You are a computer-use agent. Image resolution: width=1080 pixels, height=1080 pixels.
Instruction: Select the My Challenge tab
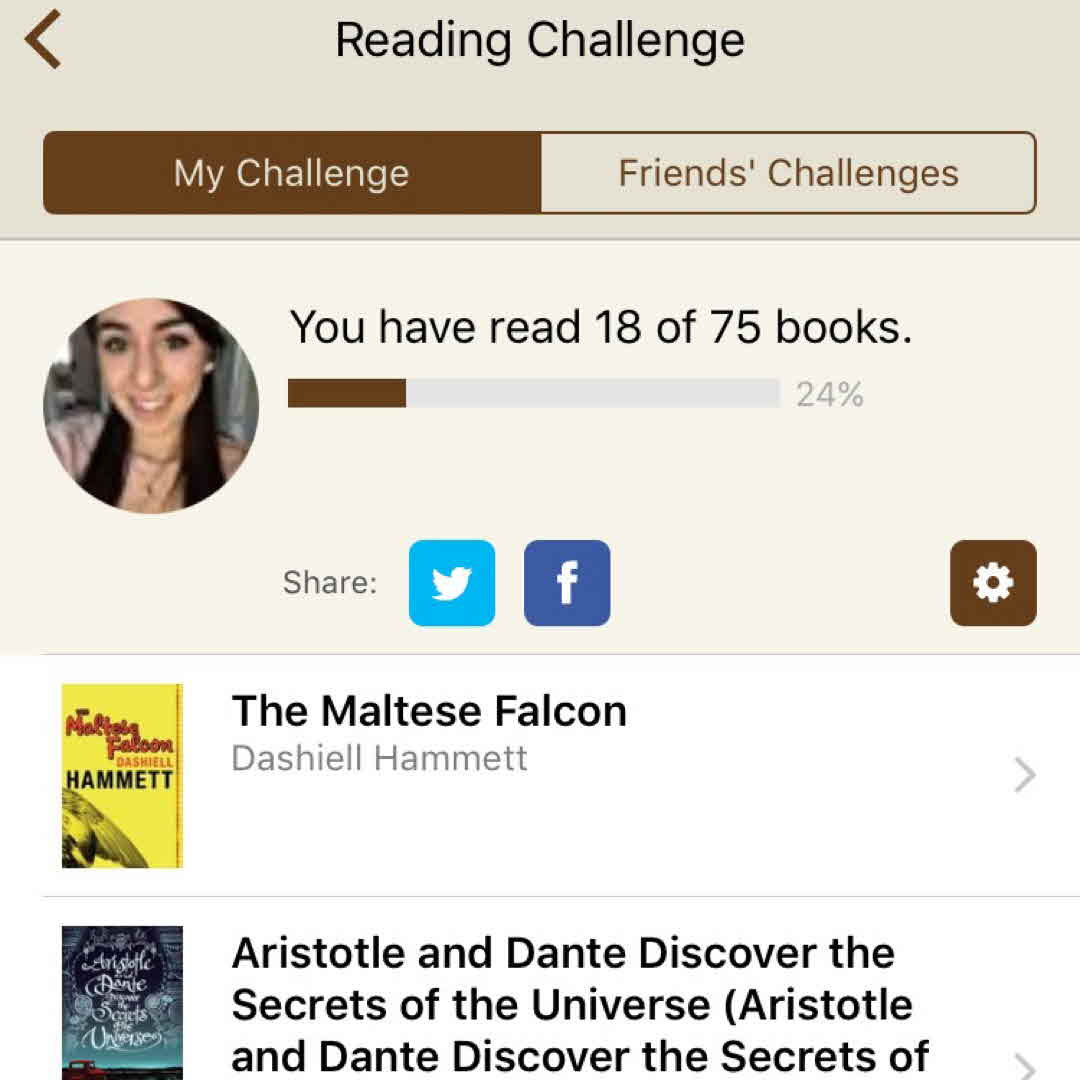pyautogui.click(x=292, y=173)
